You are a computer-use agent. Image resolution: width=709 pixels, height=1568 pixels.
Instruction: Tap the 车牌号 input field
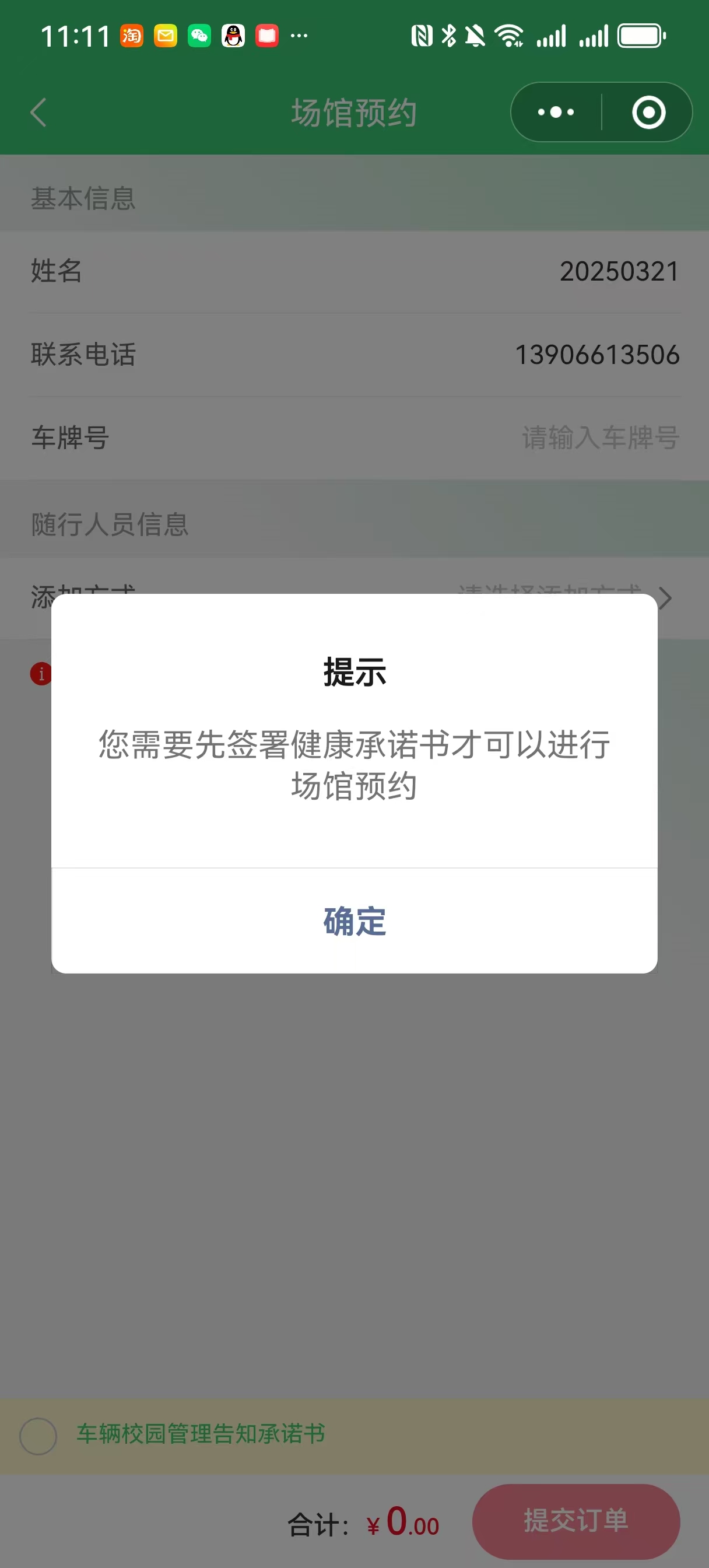pos(599,437)
